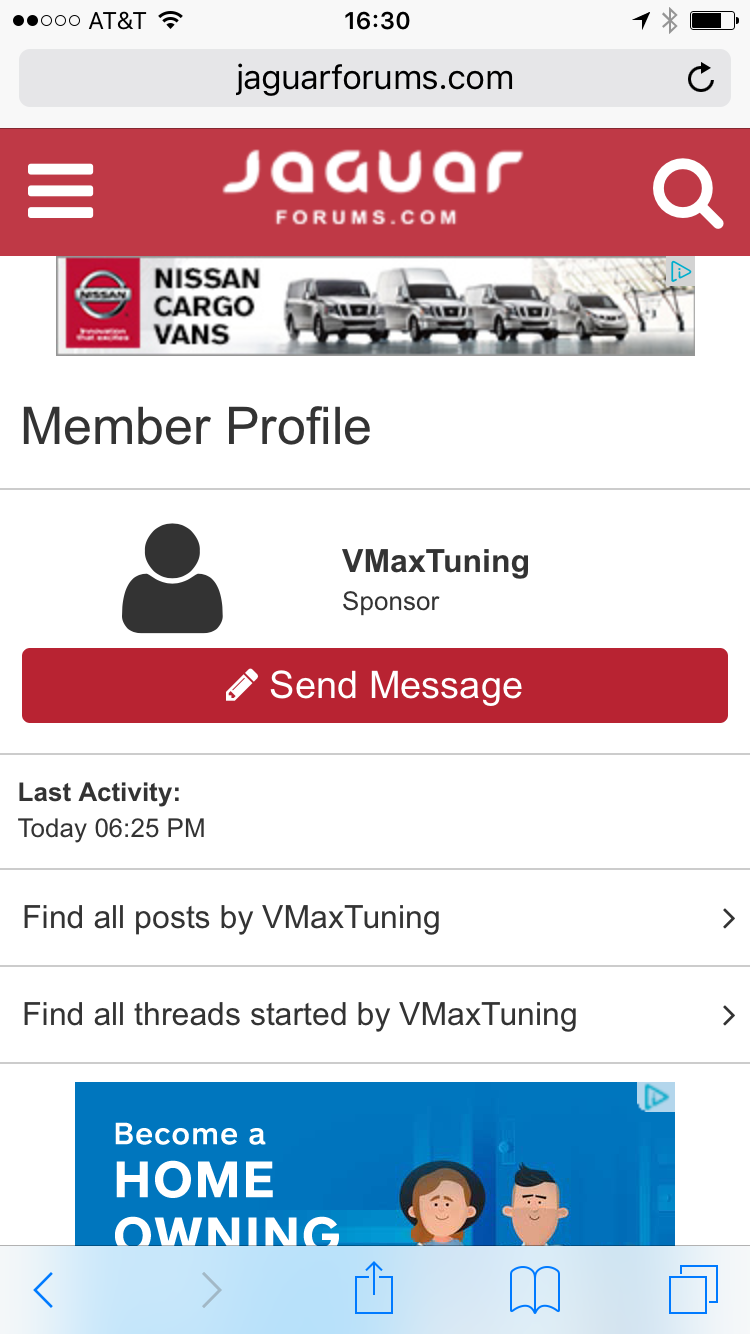Screen dimensions: 750x1334
Task: View open Safari tabs
Action: [x=694, y=1289]
